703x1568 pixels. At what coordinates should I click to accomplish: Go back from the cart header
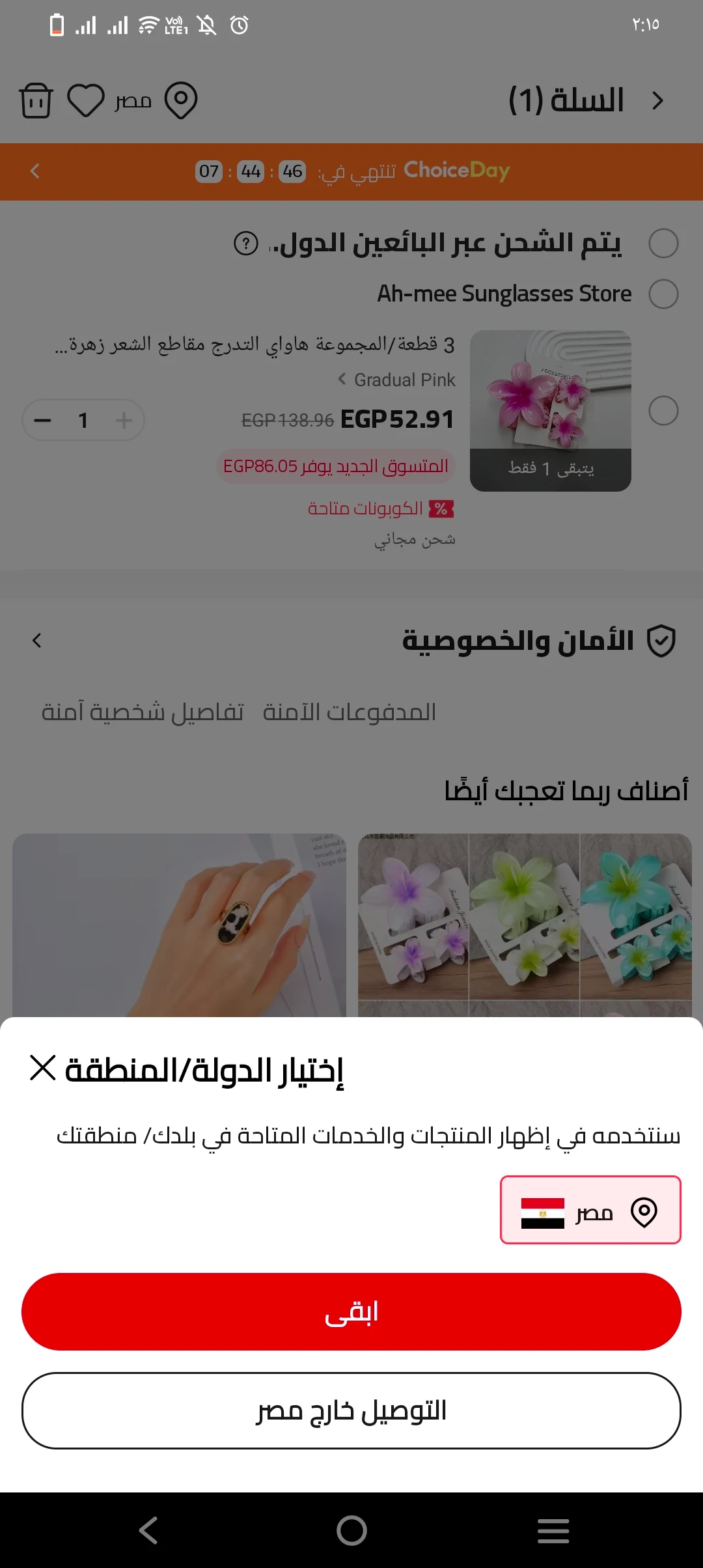658,100
